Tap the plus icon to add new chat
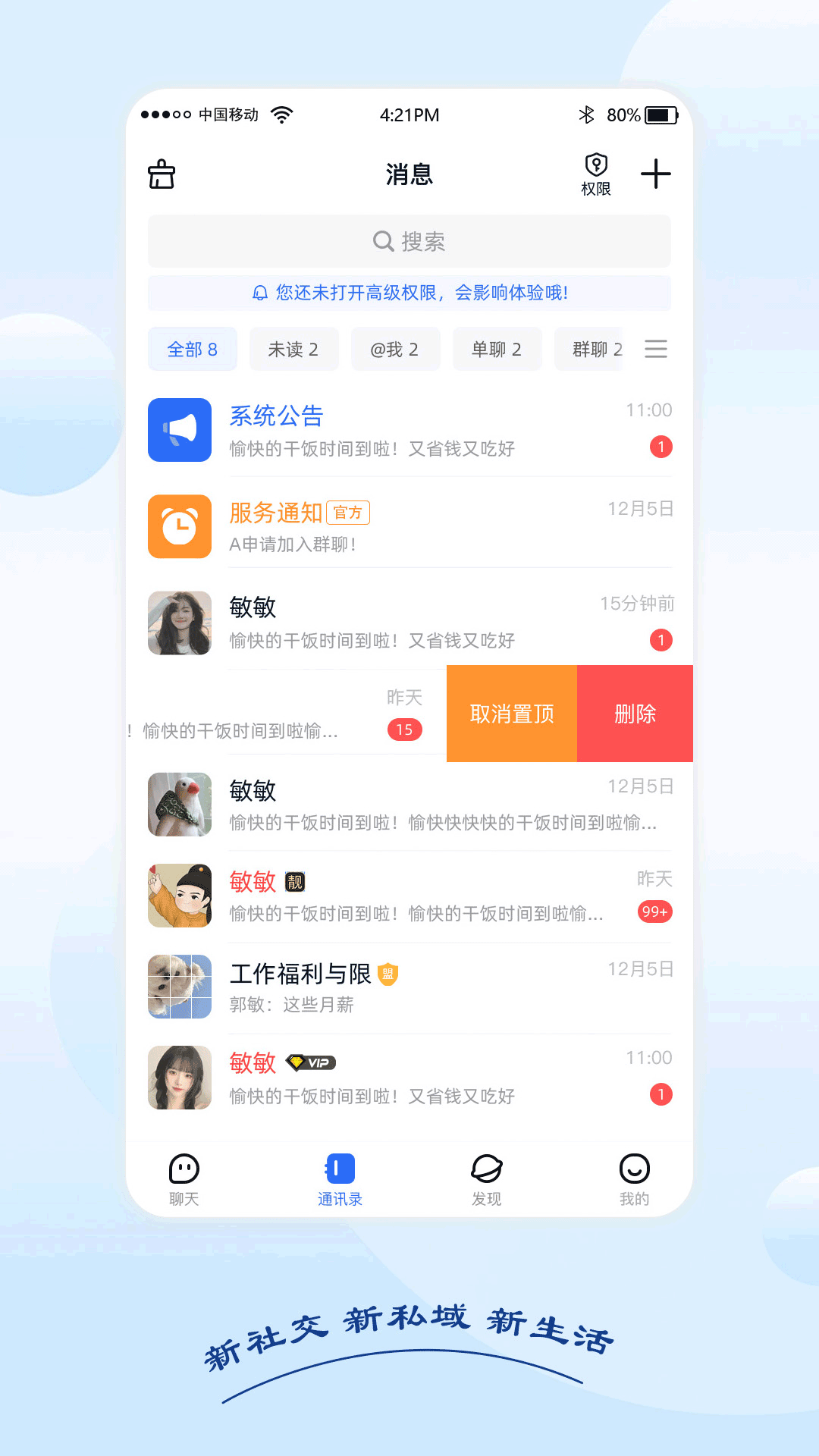Image resolution: width=819 pixels, height=1456 pixels. coord(657,174)
